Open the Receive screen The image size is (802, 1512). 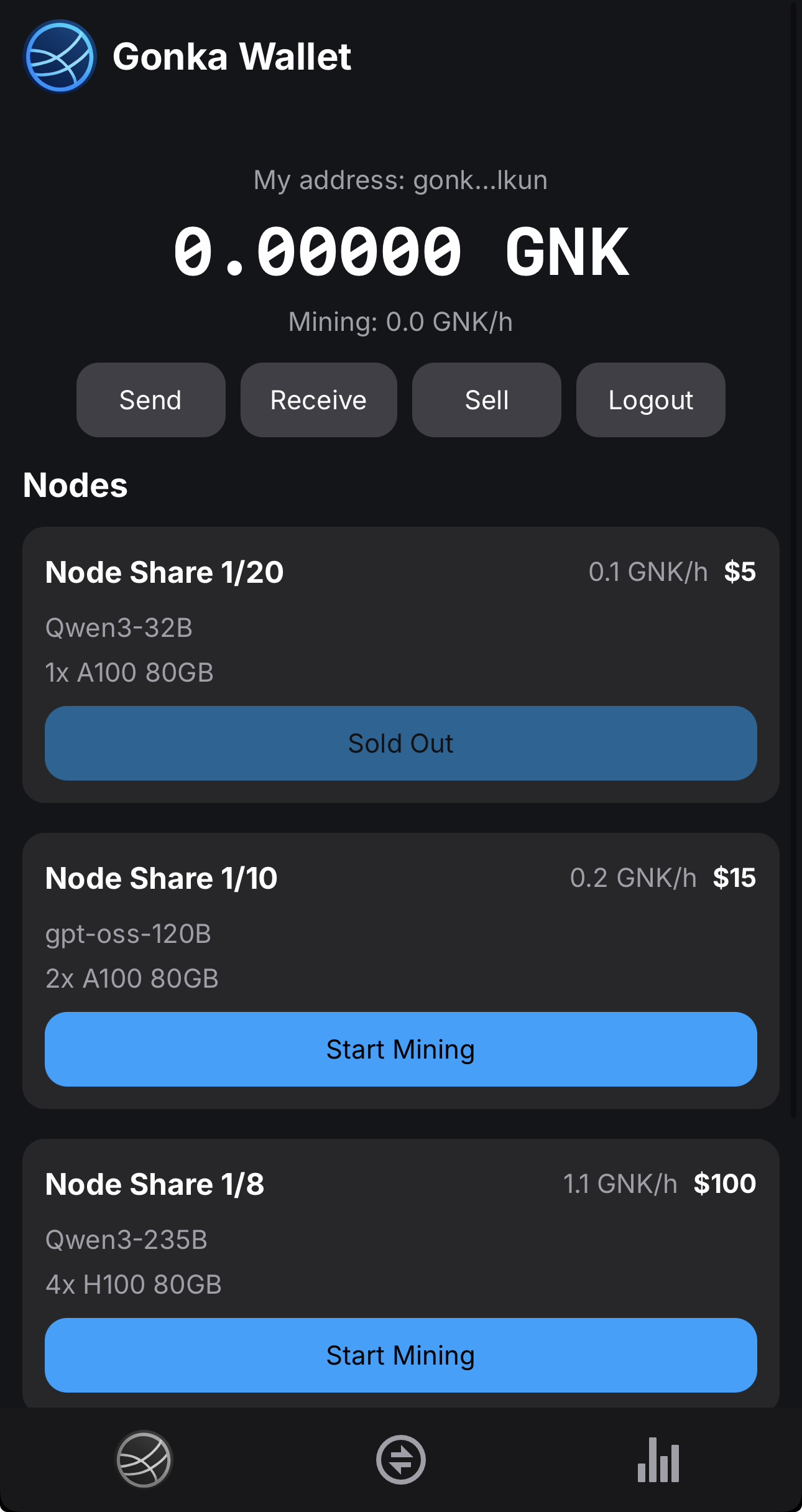point(318,399)
